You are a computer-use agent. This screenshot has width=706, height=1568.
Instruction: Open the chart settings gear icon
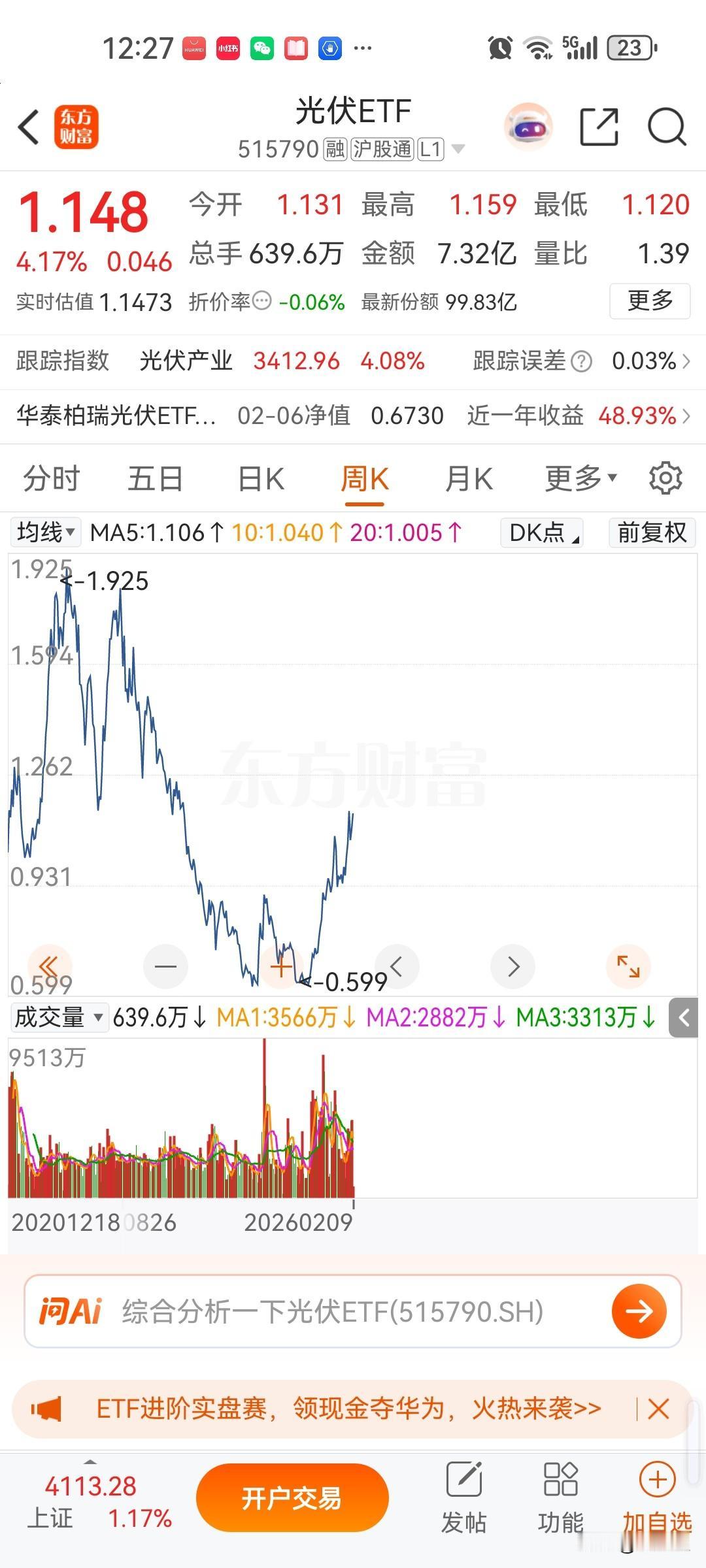pyautogui.click(x=666, y=478)
